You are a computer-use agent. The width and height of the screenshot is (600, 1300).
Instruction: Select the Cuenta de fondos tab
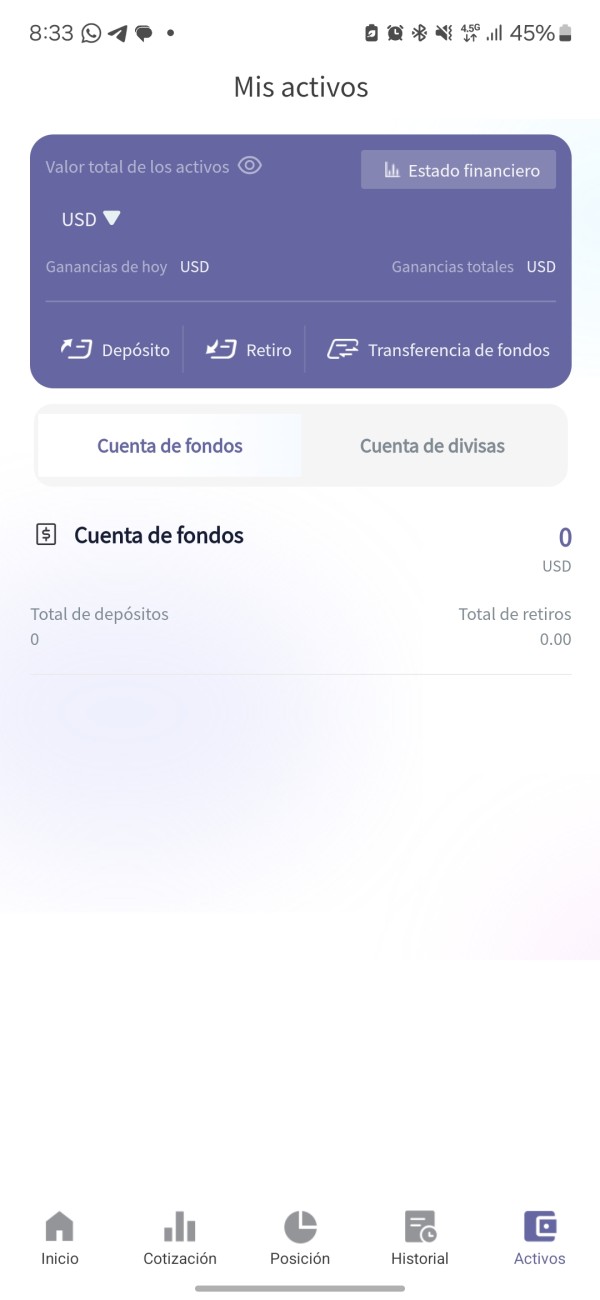point(170,446)
